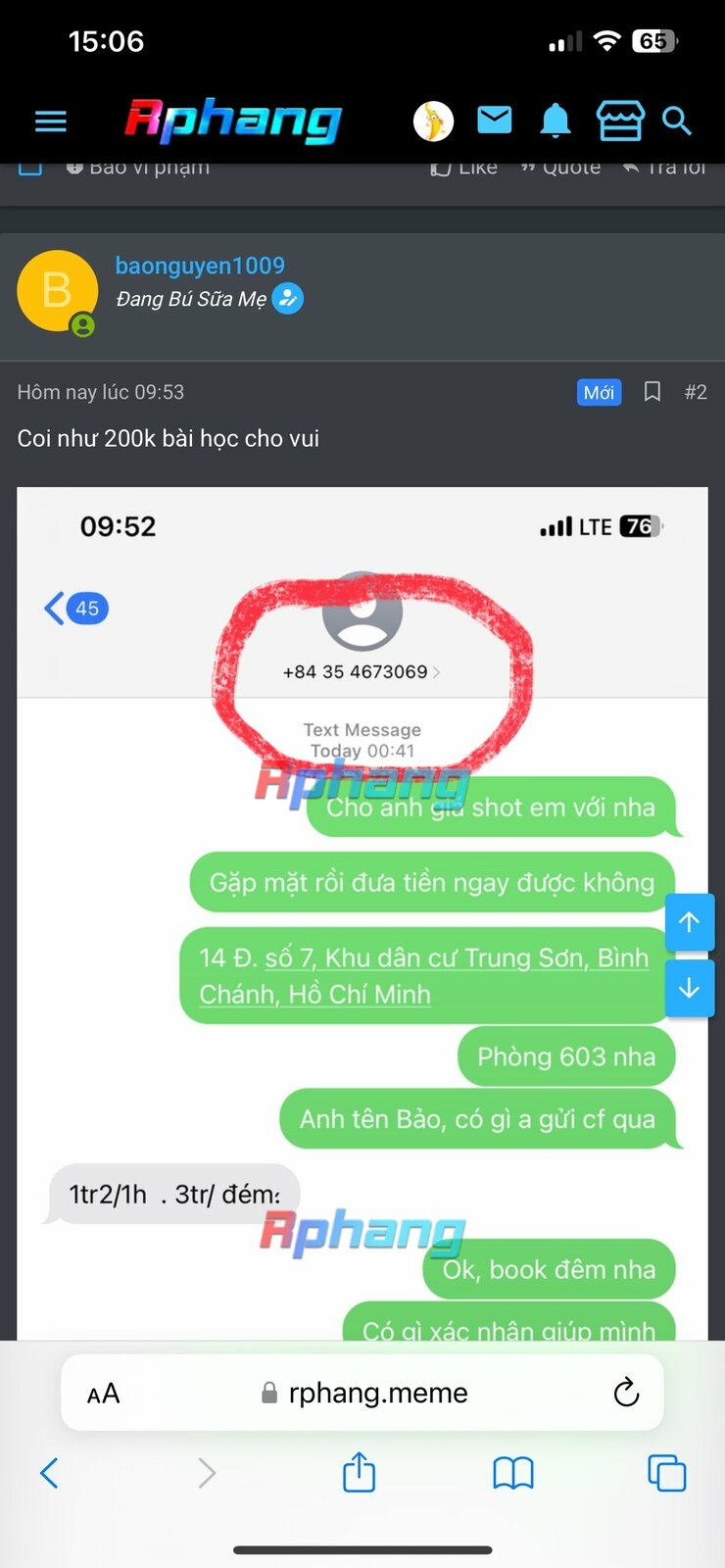View baonguyen1009's profile
This screenshot has width=725, height=1568.
[200, 266]
